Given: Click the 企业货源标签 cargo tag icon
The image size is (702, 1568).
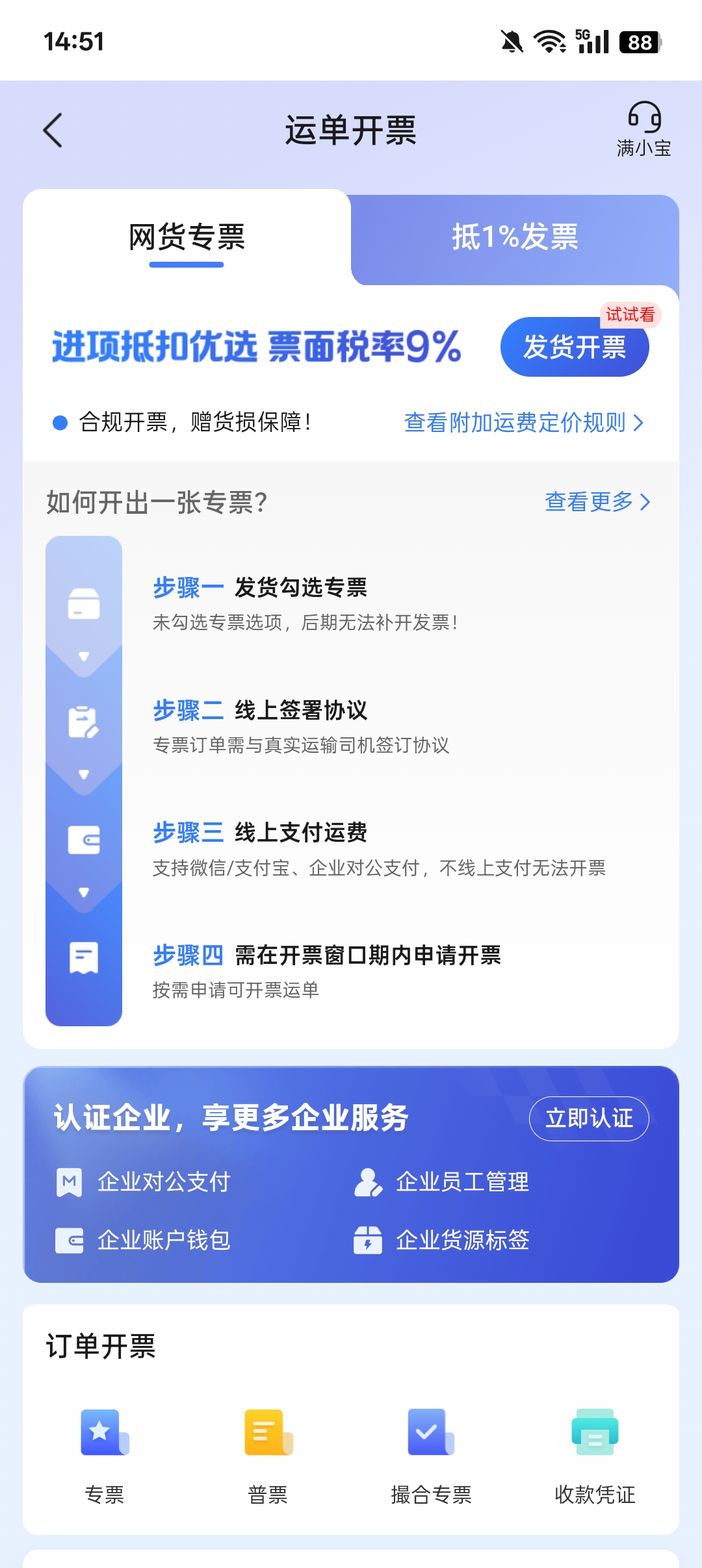Looking at the screenshot, I should 369,1239.
